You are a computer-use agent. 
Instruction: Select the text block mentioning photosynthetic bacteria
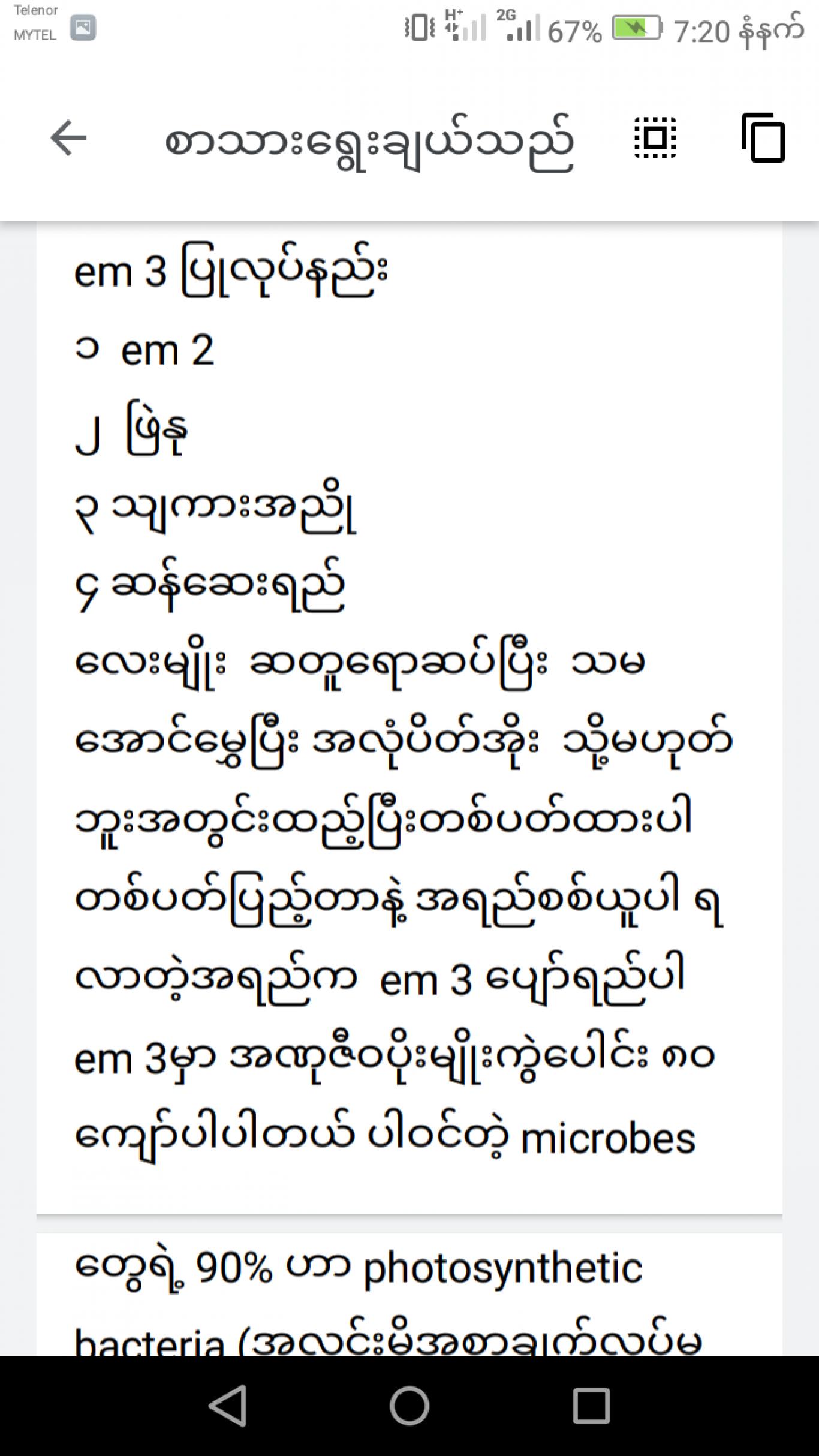pos(409,1295)
